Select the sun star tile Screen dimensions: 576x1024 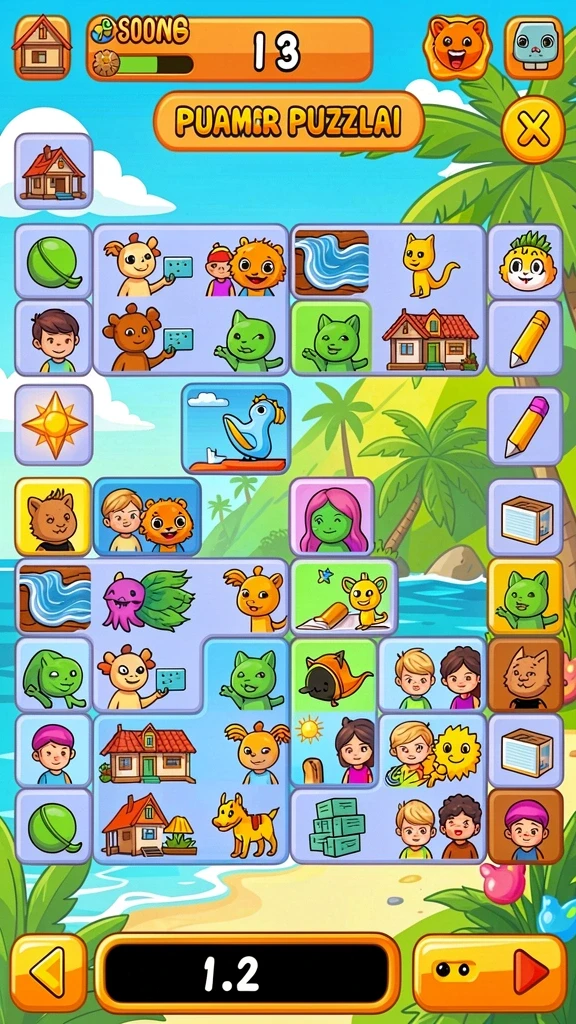click(54, 424)
